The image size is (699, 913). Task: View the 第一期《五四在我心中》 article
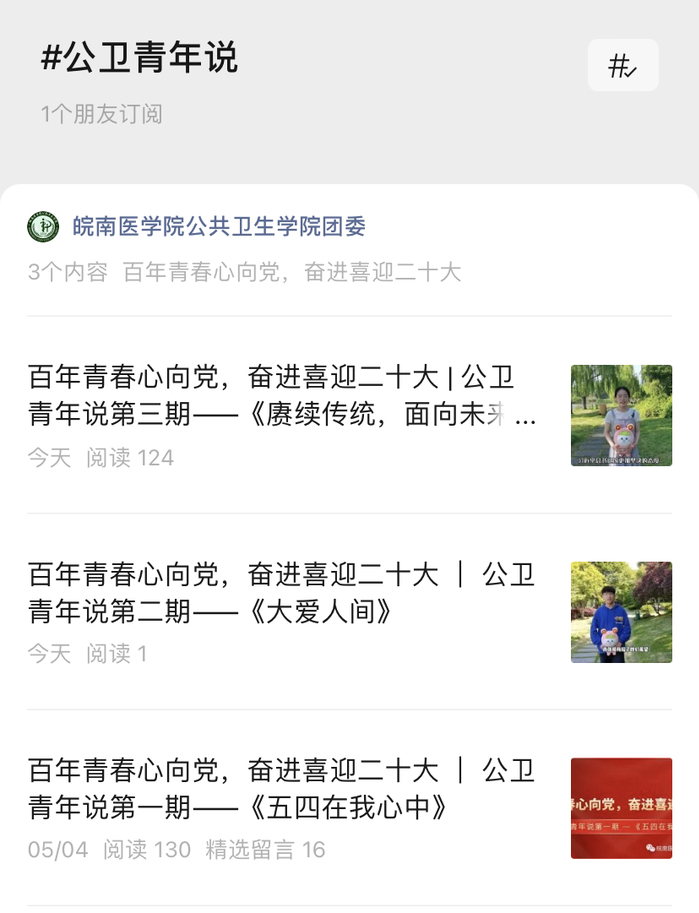tap(282, 788)
